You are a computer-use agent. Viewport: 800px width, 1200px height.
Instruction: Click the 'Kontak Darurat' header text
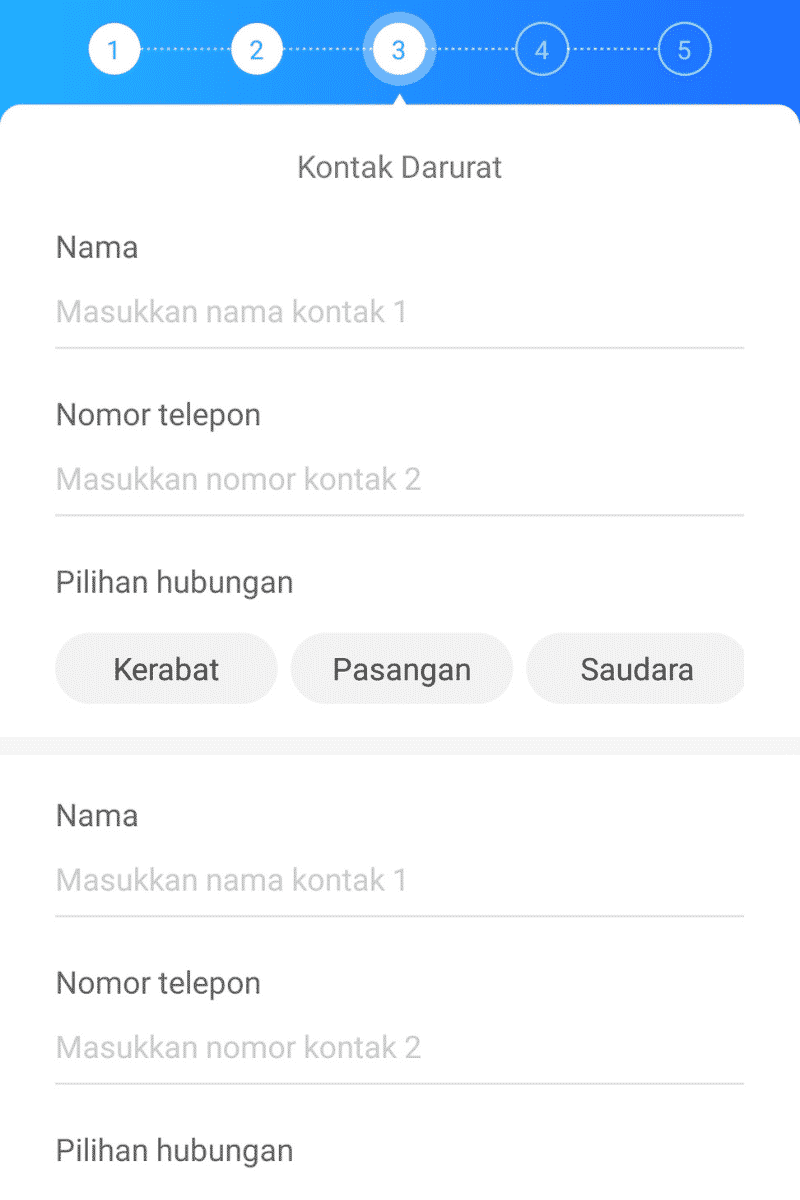pos(399,167)
